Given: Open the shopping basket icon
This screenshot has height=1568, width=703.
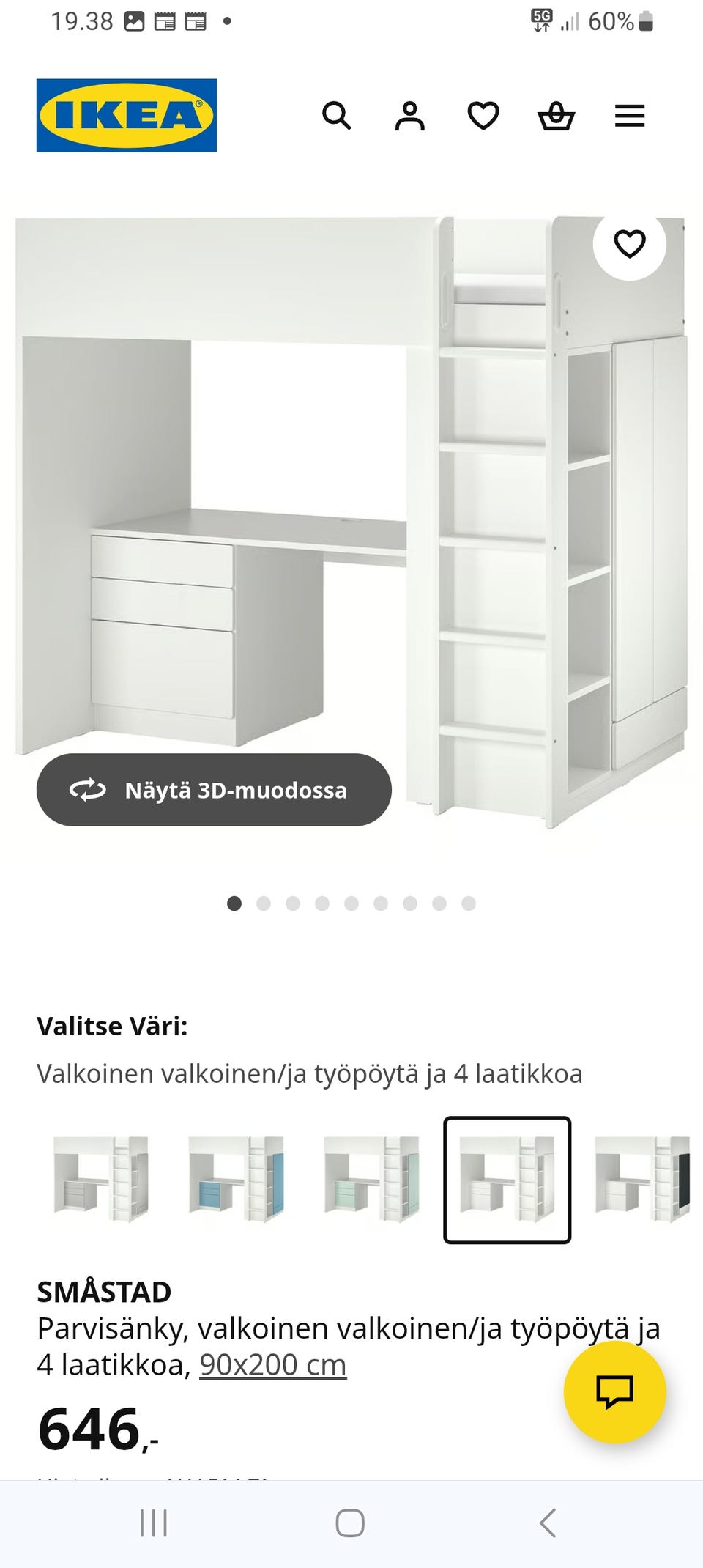Looking at the screenshot, I should pyautogui.click(x=557, y=115).
